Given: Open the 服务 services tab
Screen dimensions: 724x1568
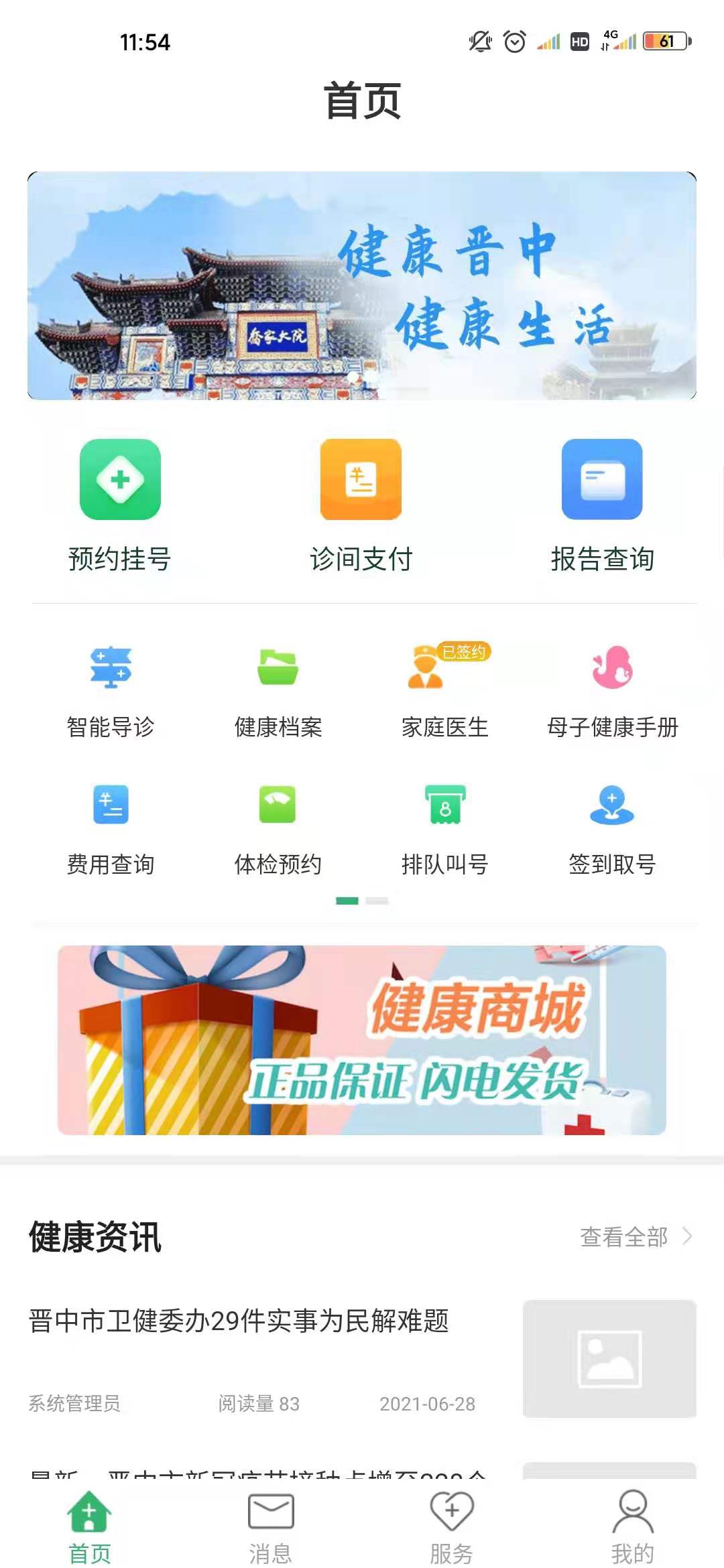Looking at the screenshot, I should [452, 1521].
